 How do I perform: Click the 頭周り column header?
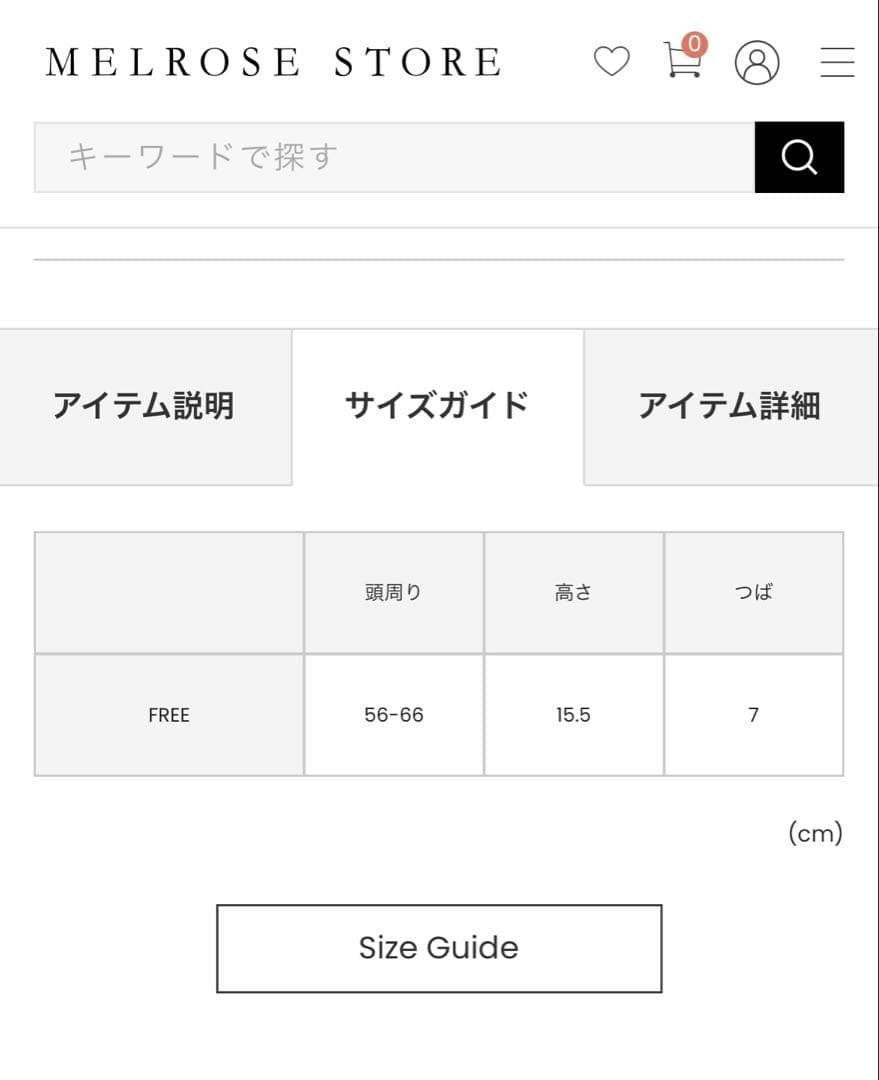point(393,591)
